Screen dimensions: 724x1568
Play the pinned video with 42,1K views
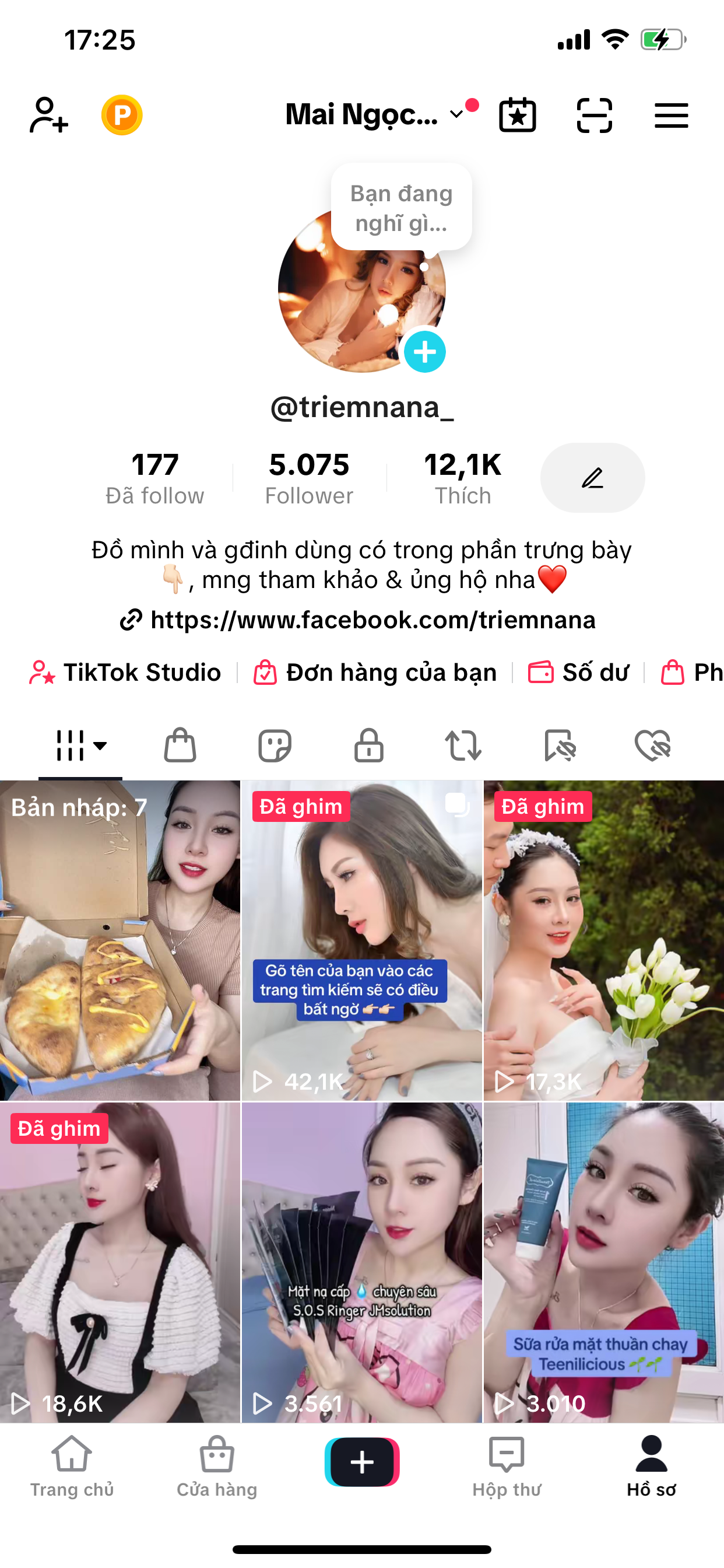click(x=361, y=940)
